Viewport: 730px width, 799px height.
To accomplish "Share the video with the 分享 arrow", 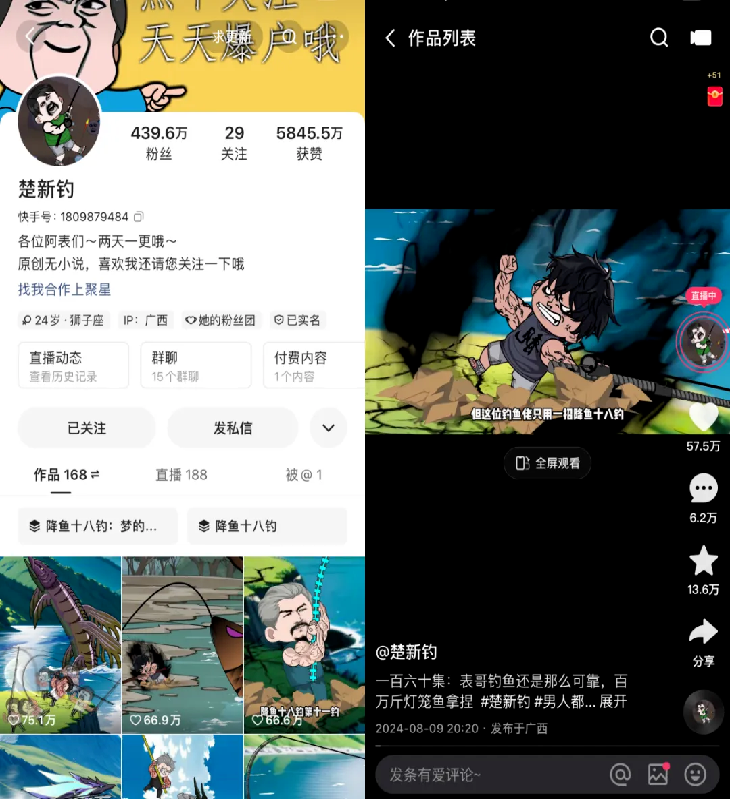I will (703, 632).
